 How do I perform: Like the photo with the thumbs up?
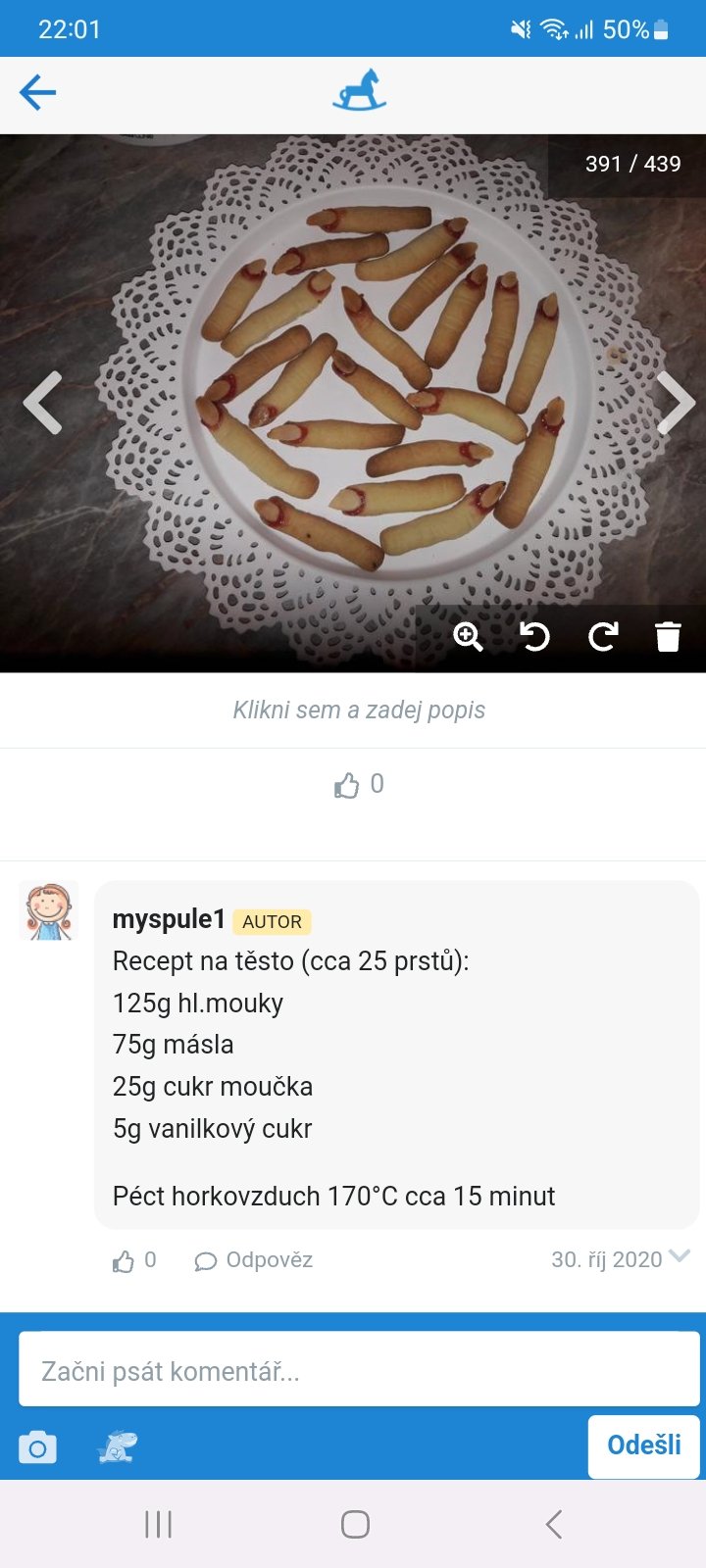[x=347, y=785]
